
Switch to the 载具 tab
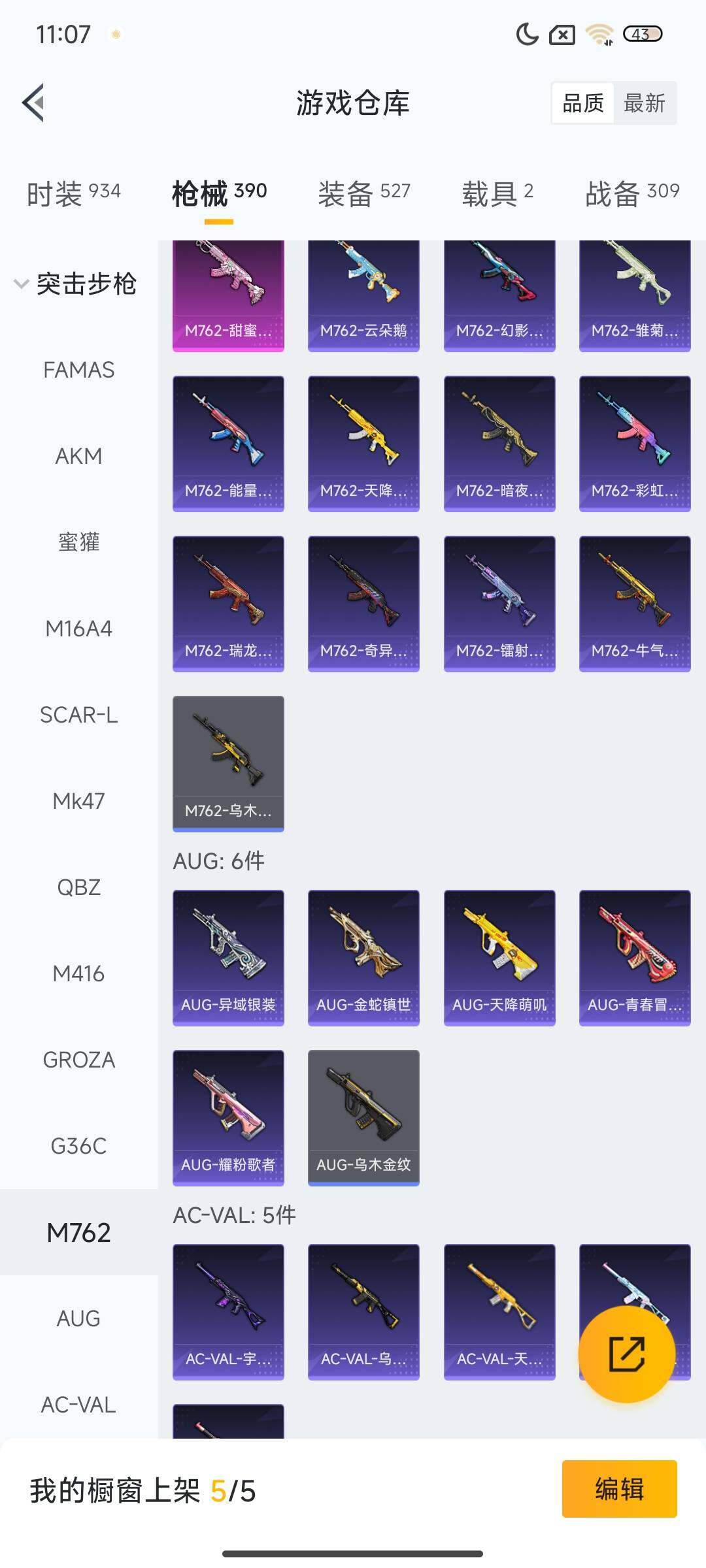click(x=497, y=193)
